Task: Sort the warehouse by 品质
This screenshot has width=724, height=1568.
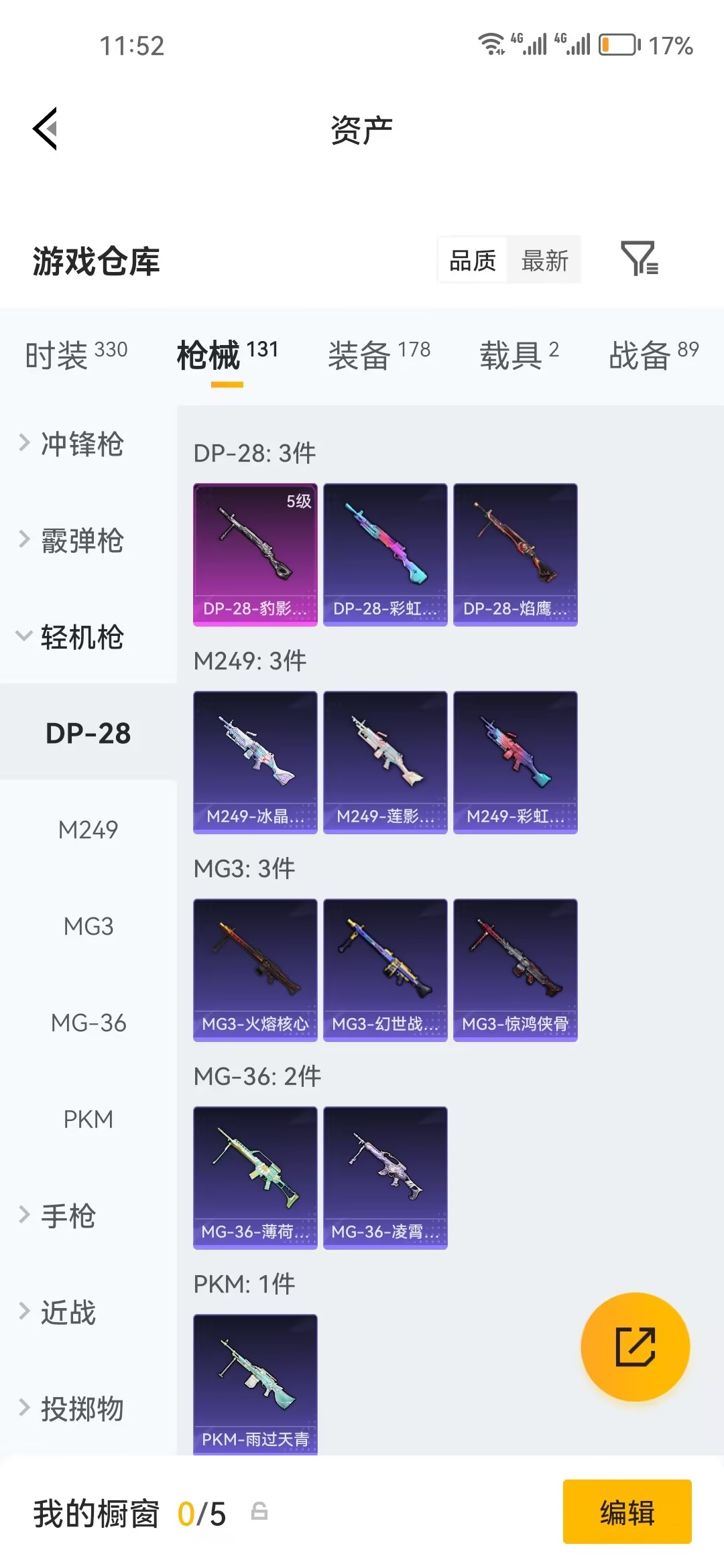Action: [x=473, y=260]
